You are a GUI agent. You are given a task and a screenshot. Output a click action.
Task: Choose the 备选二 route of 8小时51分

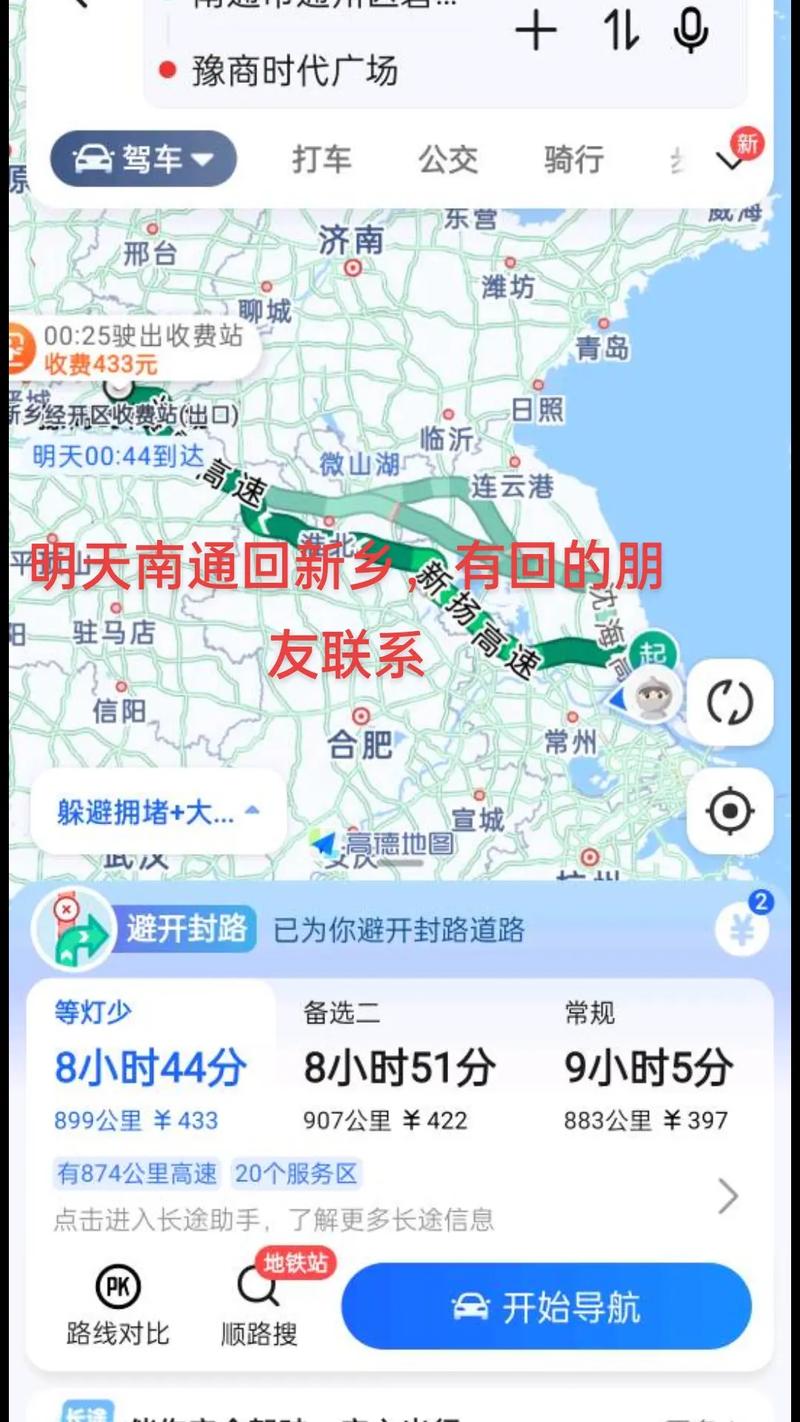(x=399, y=1066)
